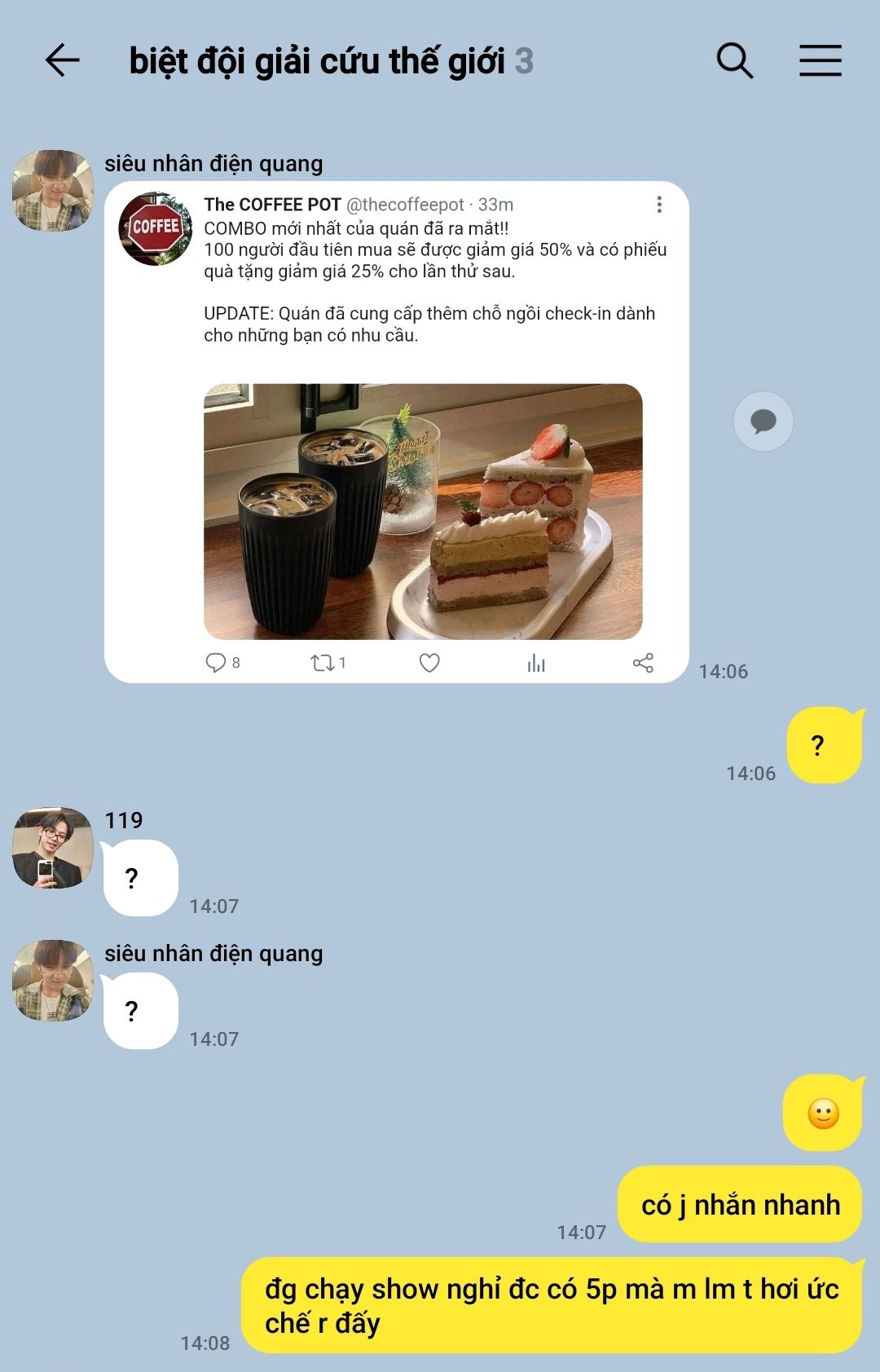Open siêu nhân điện quang's avatar above the tweet image

[53, 191]
